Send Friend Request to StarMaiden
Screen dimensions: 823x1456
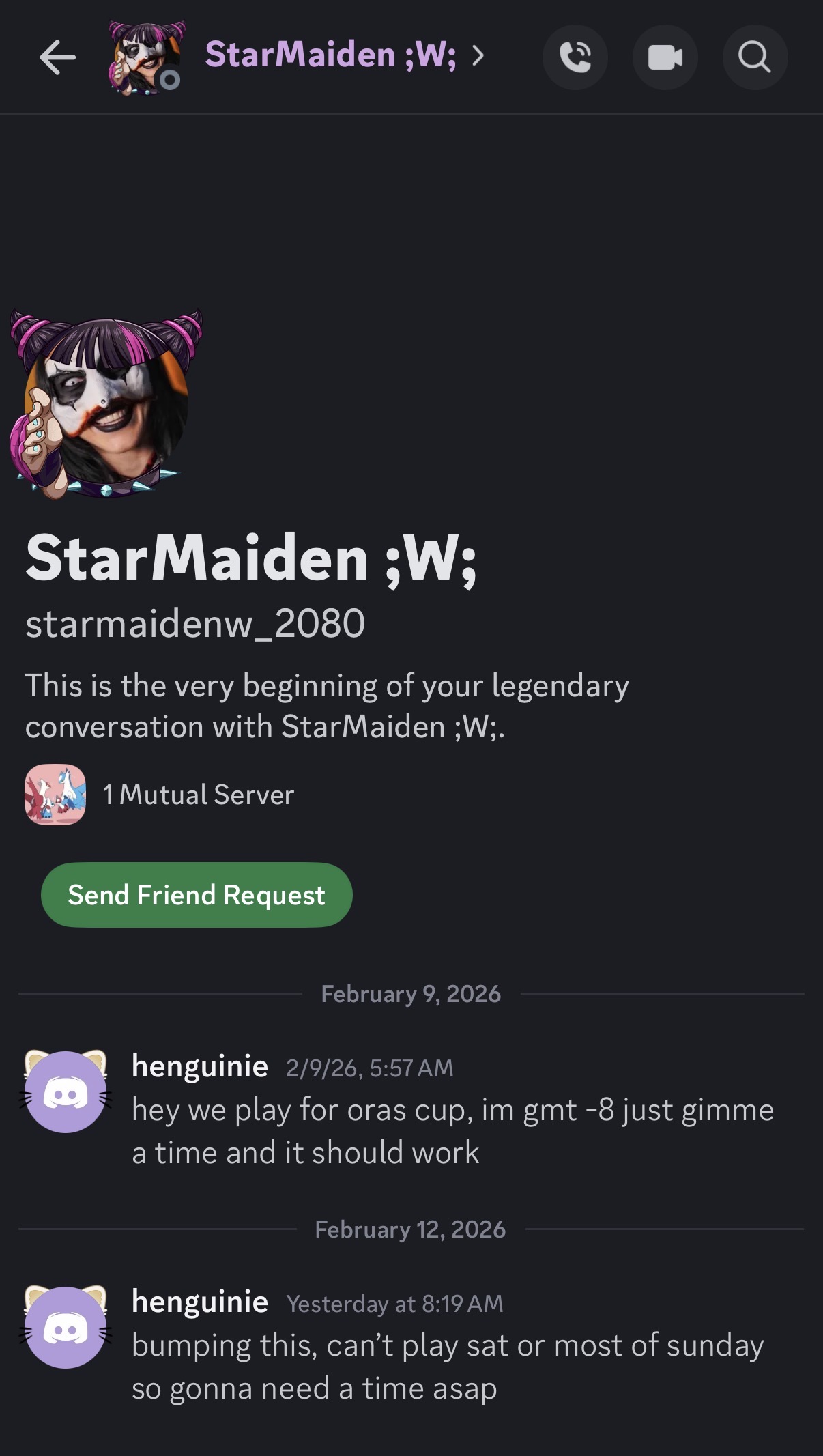(x=197, y=895)
